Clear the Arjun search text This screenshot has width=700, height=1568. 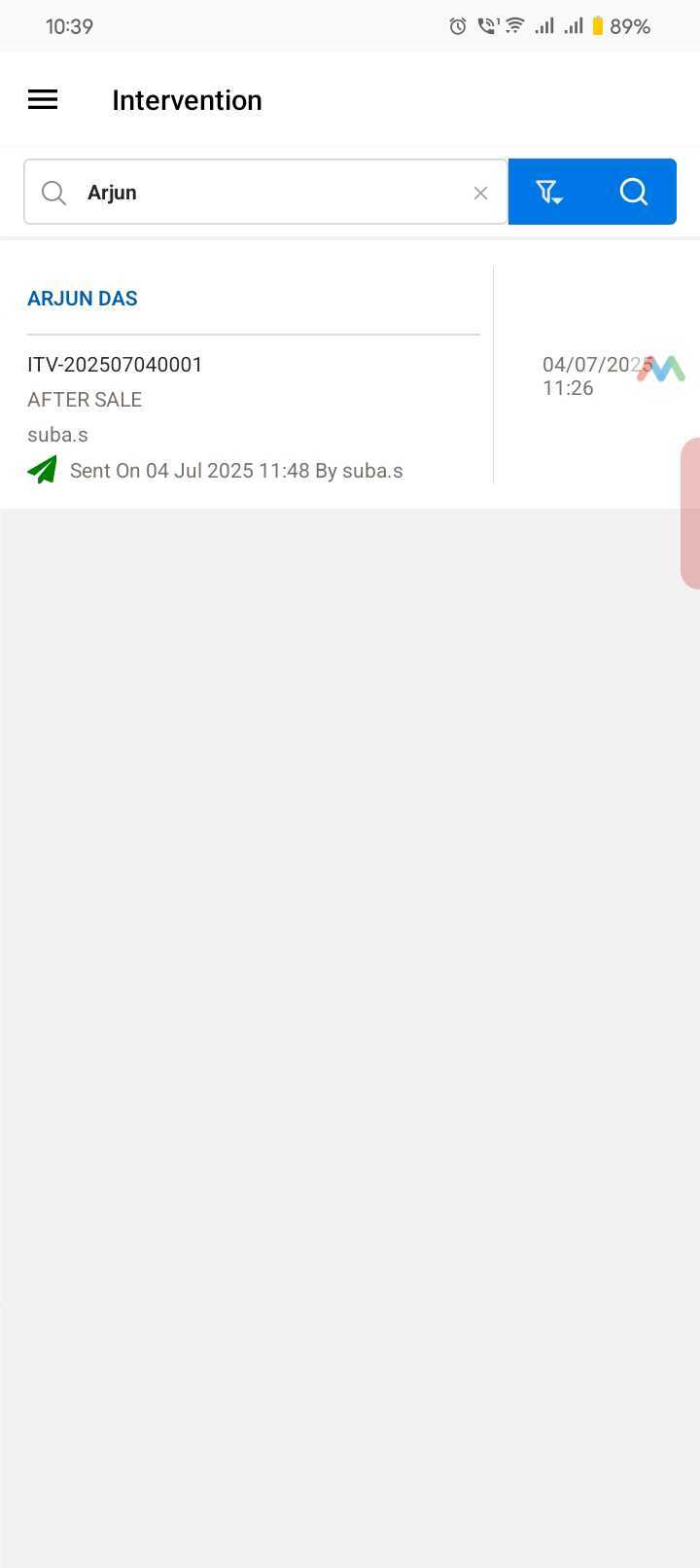[480, 193]
